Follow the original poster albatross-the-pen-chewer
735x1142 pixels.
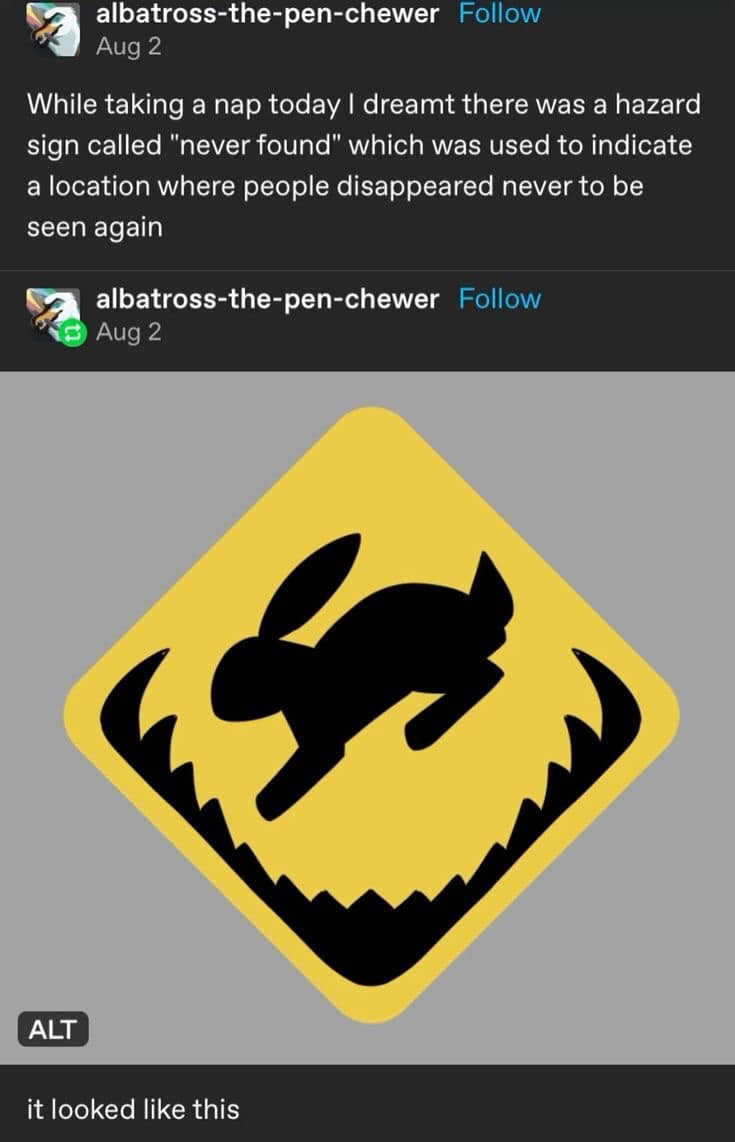click(499, 13)
